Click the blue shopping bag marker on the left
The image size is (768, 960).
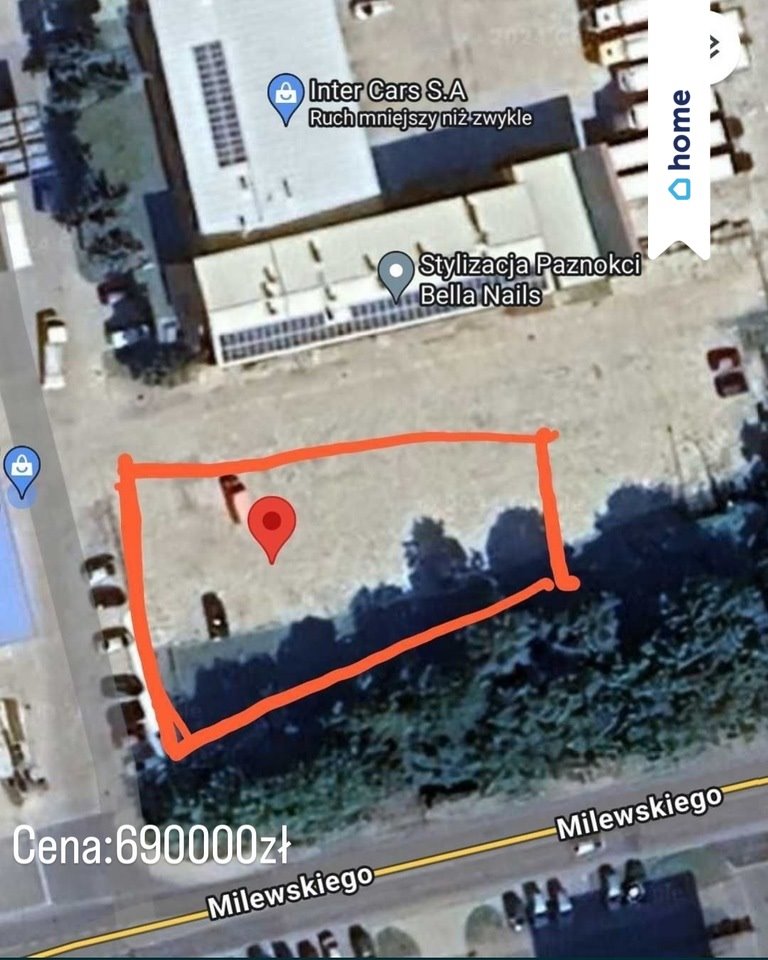pos(21,467)
